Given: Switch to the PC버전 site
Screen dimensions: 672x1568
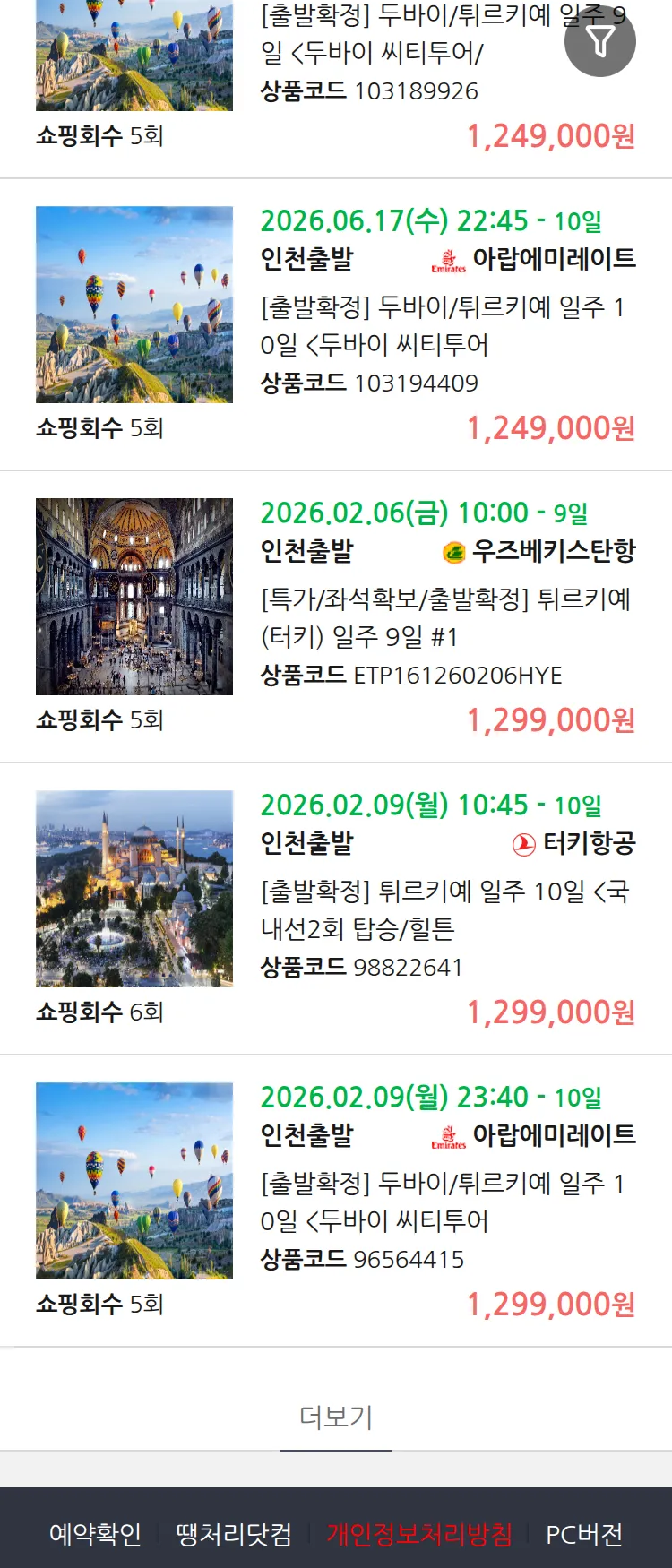Looking at the screenshot, I should 584,1534.
